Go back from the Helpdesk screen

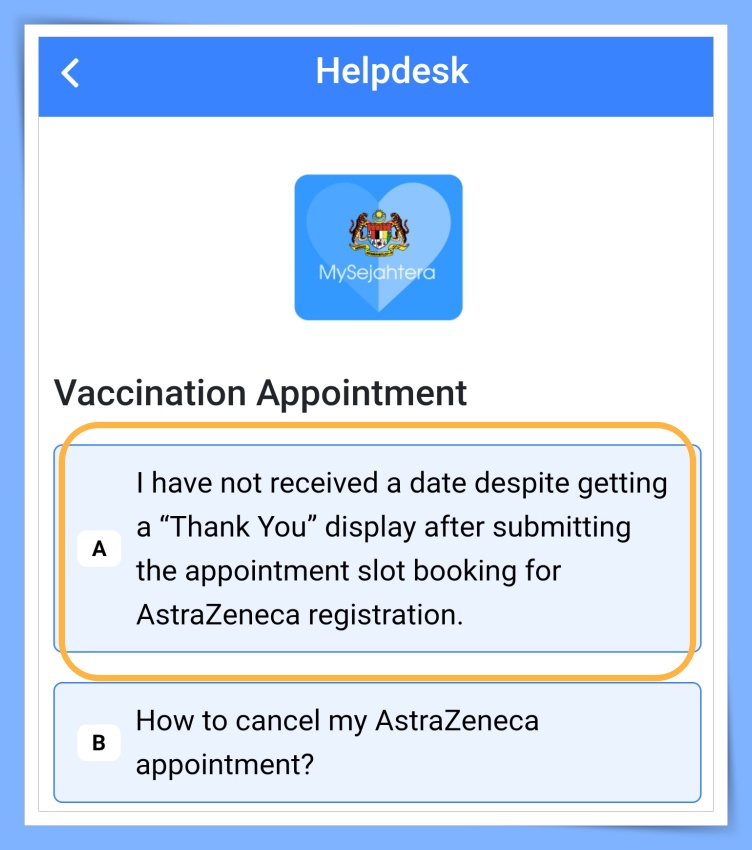click(x=70, y=73)
